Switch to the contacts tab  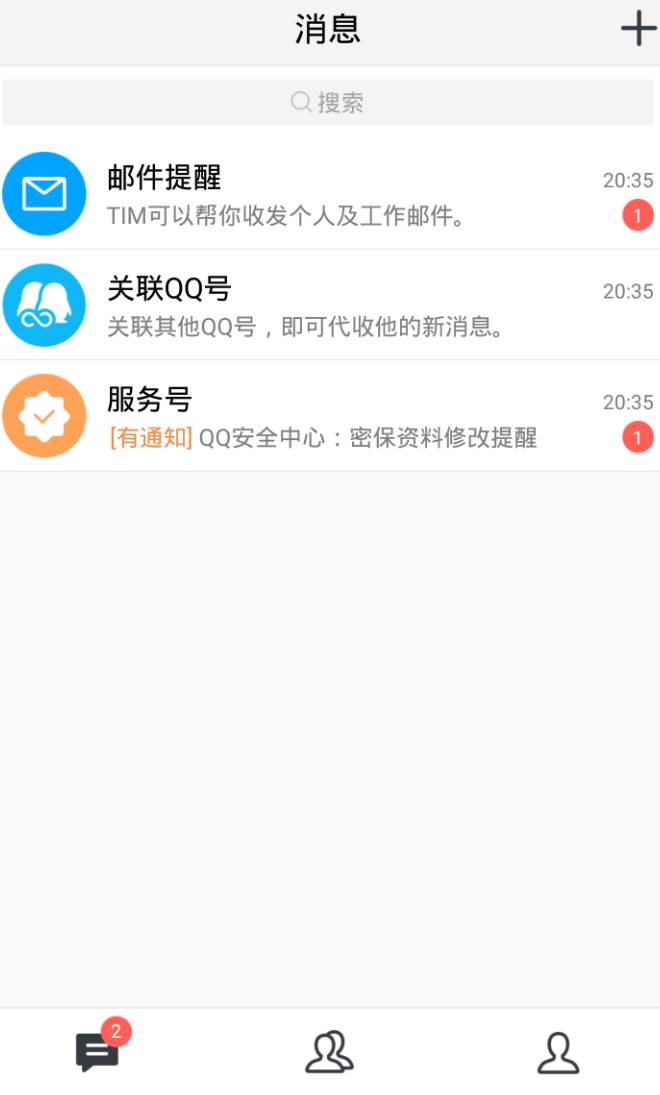click(329, 1052)
